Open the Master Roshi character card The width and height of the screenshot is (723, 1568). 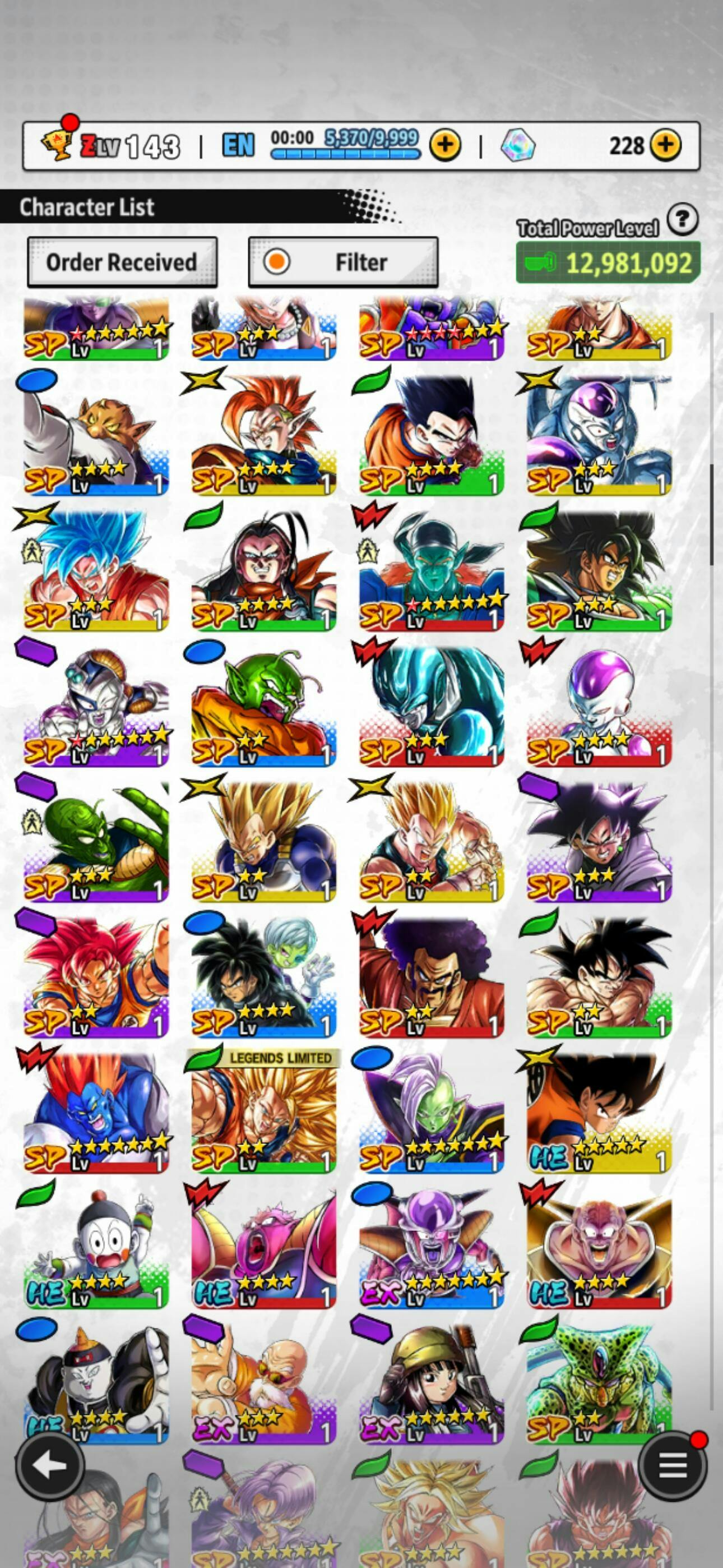[x=263, y=1382]
